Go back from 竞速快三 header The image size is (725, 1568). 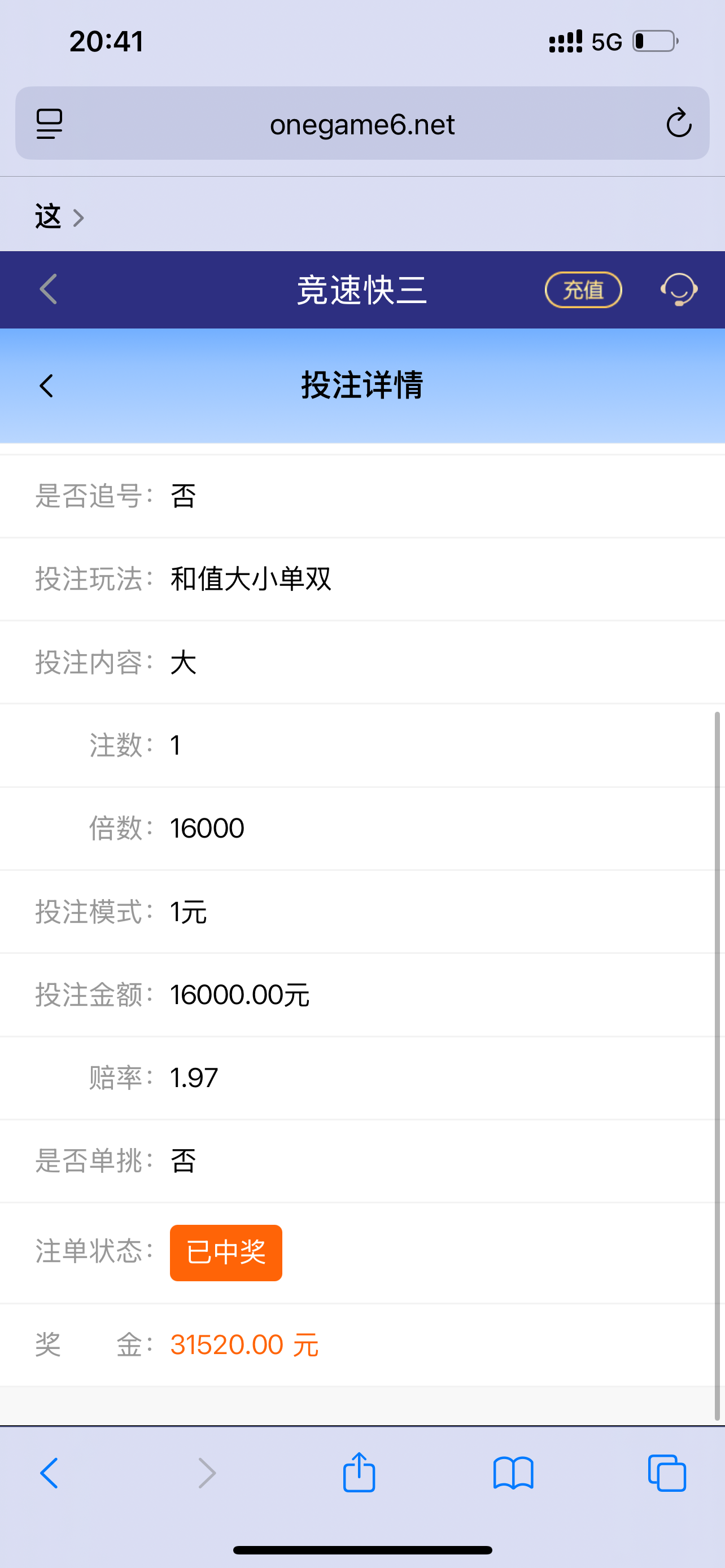[x=49, y=289]
